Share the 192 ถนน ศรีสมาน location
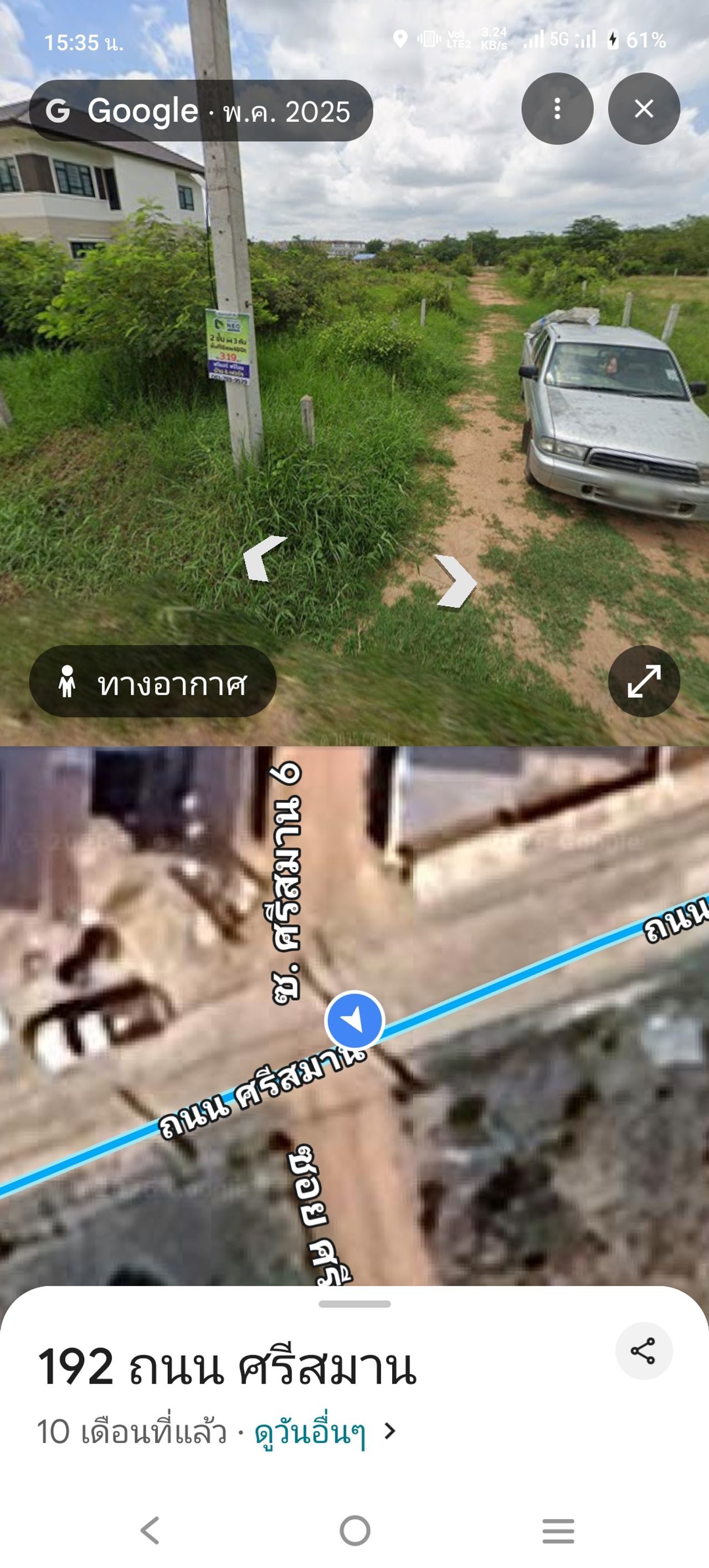709x1568 pixels. (643, 1352)
